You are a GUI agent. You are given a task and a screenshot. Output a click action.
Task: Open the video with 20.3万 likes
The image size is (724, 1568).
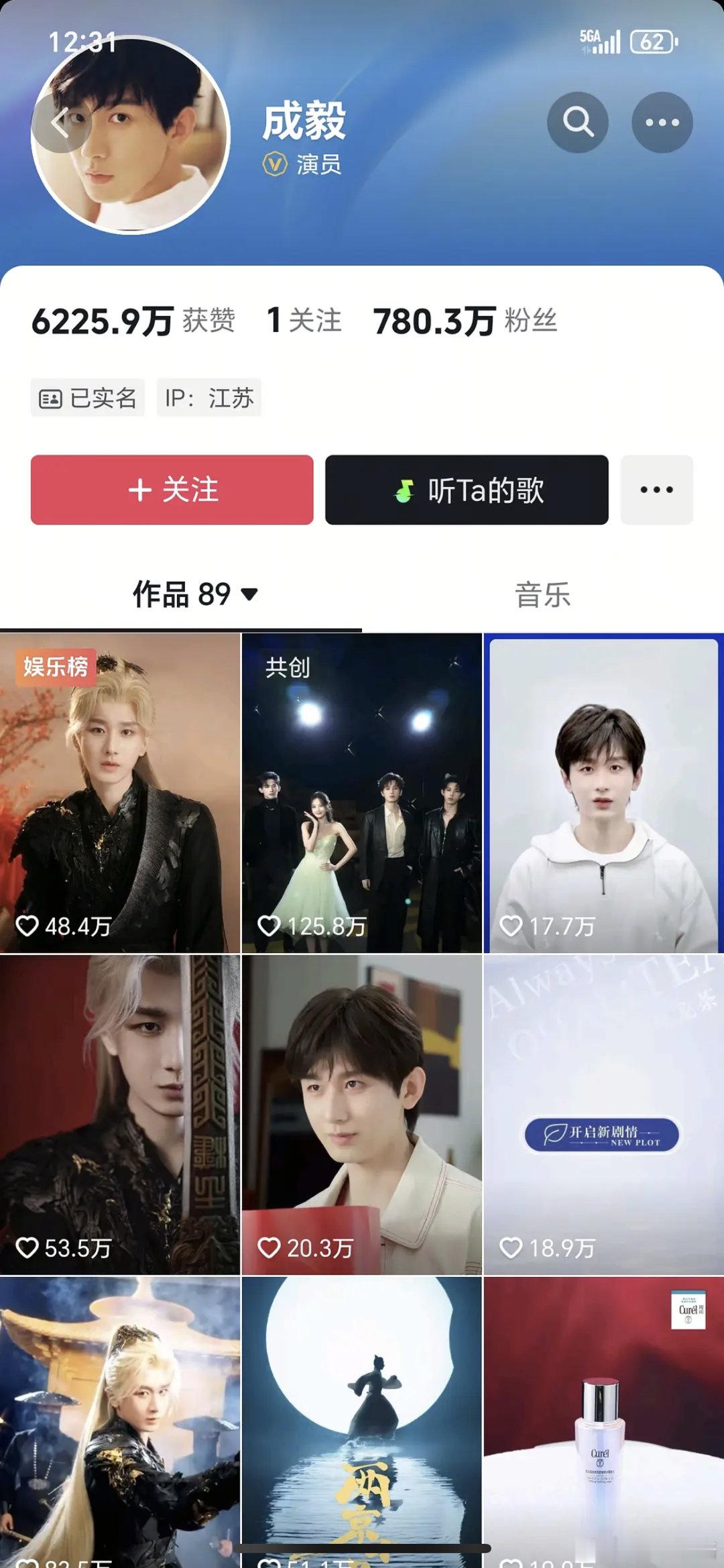tap(361, 1113)
